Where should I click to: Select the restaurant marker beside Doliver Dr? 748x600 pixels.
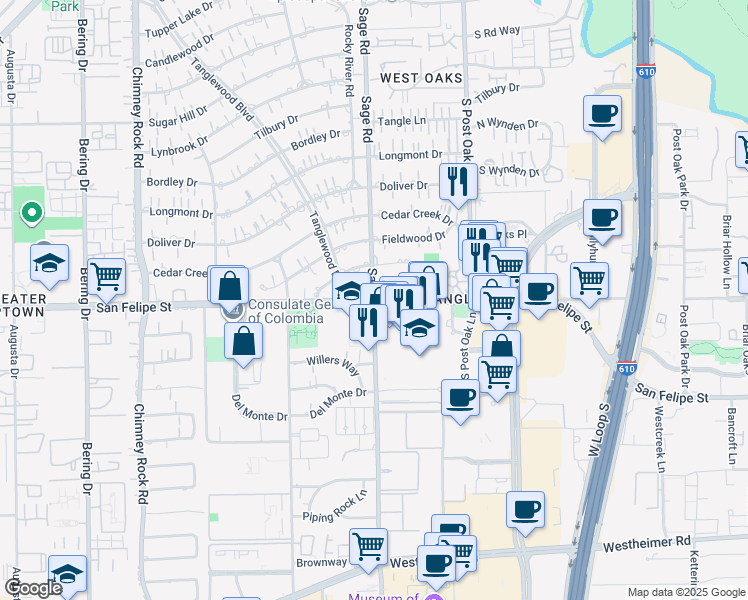point(453,181)
